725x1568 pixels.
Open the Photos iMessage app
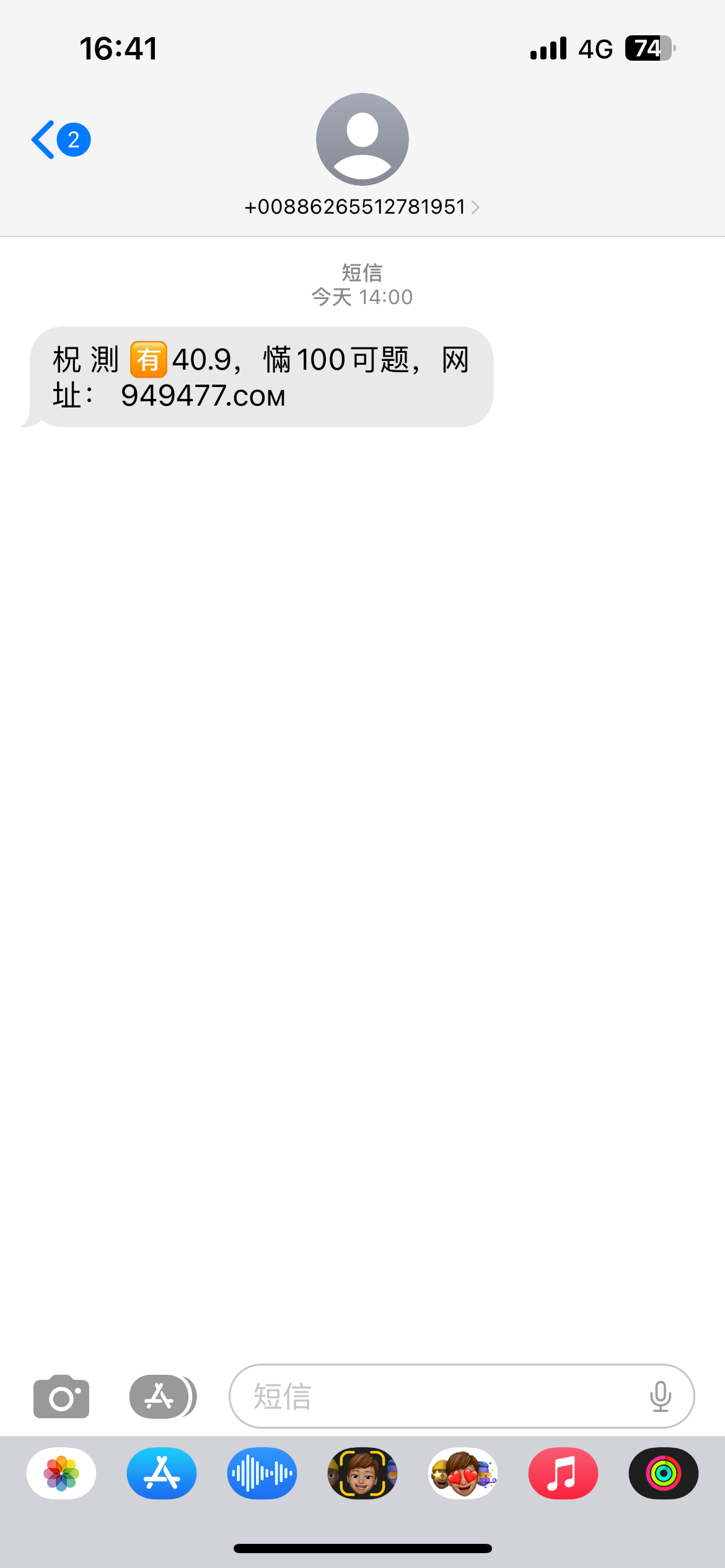coord(61,1473)
